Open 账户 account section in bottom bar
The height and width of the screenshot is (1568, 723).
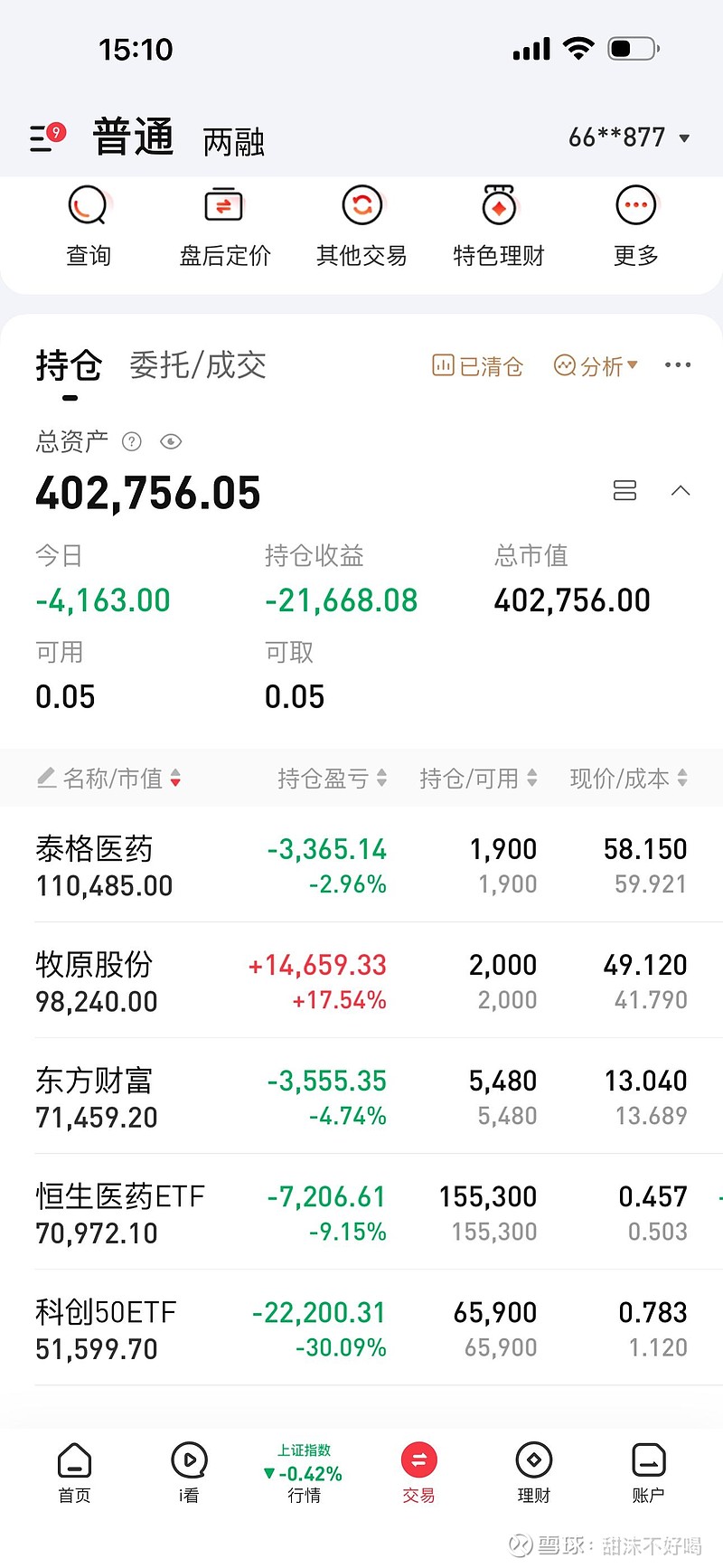pos(647,1472)
